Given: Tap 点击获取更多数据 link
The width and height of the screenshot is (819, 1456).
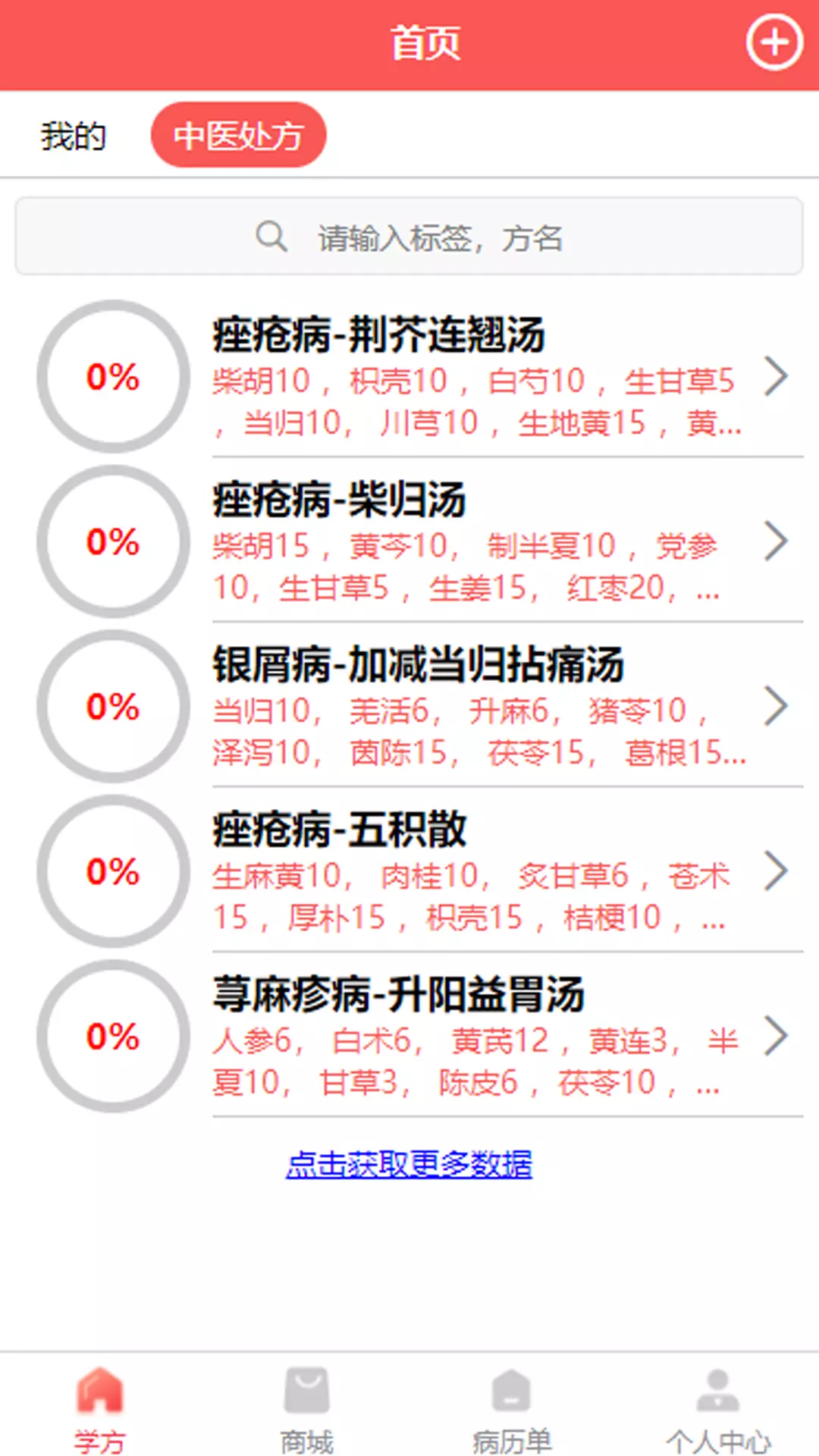Looking at the screenshot, I should [x=409, y=1164].
